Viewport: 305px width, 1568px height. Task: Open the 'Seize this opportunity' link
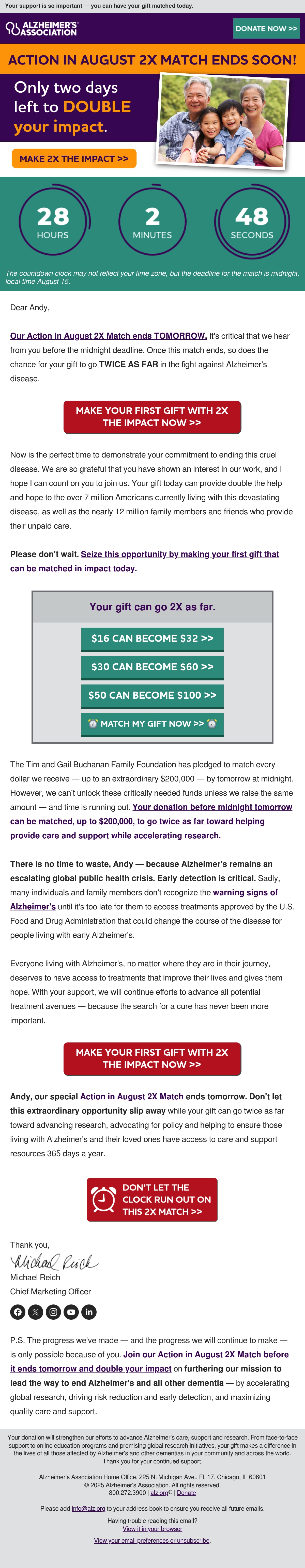pos(145,561)
